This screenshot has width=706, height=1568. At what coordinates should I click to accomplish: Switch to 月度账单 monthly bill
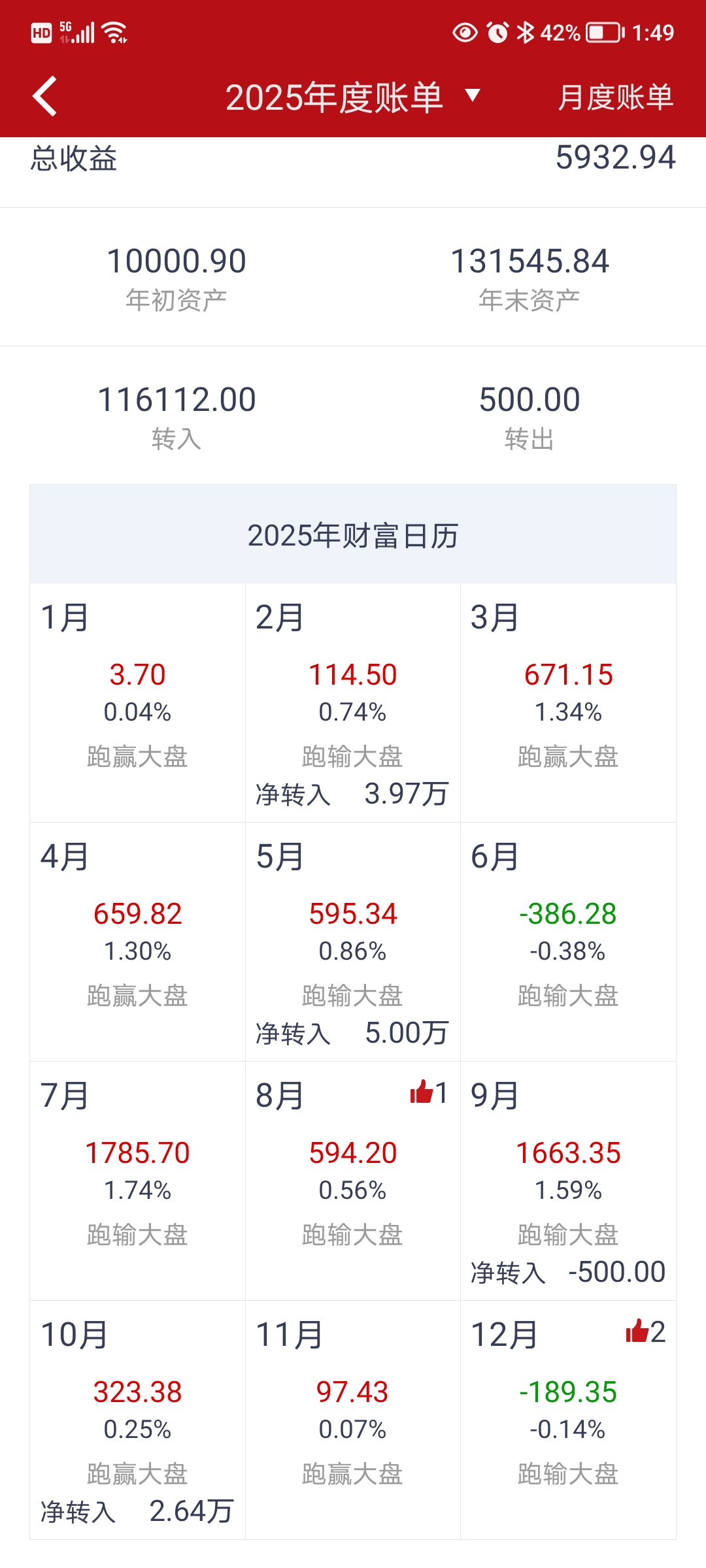pyautogui.click(x=615, y=97)
